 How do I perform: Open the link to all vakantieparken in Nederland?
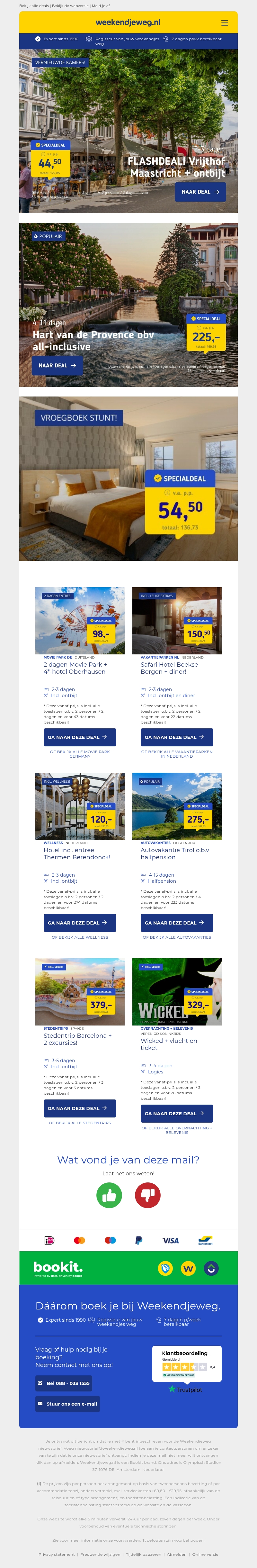(x=177, y=753)
